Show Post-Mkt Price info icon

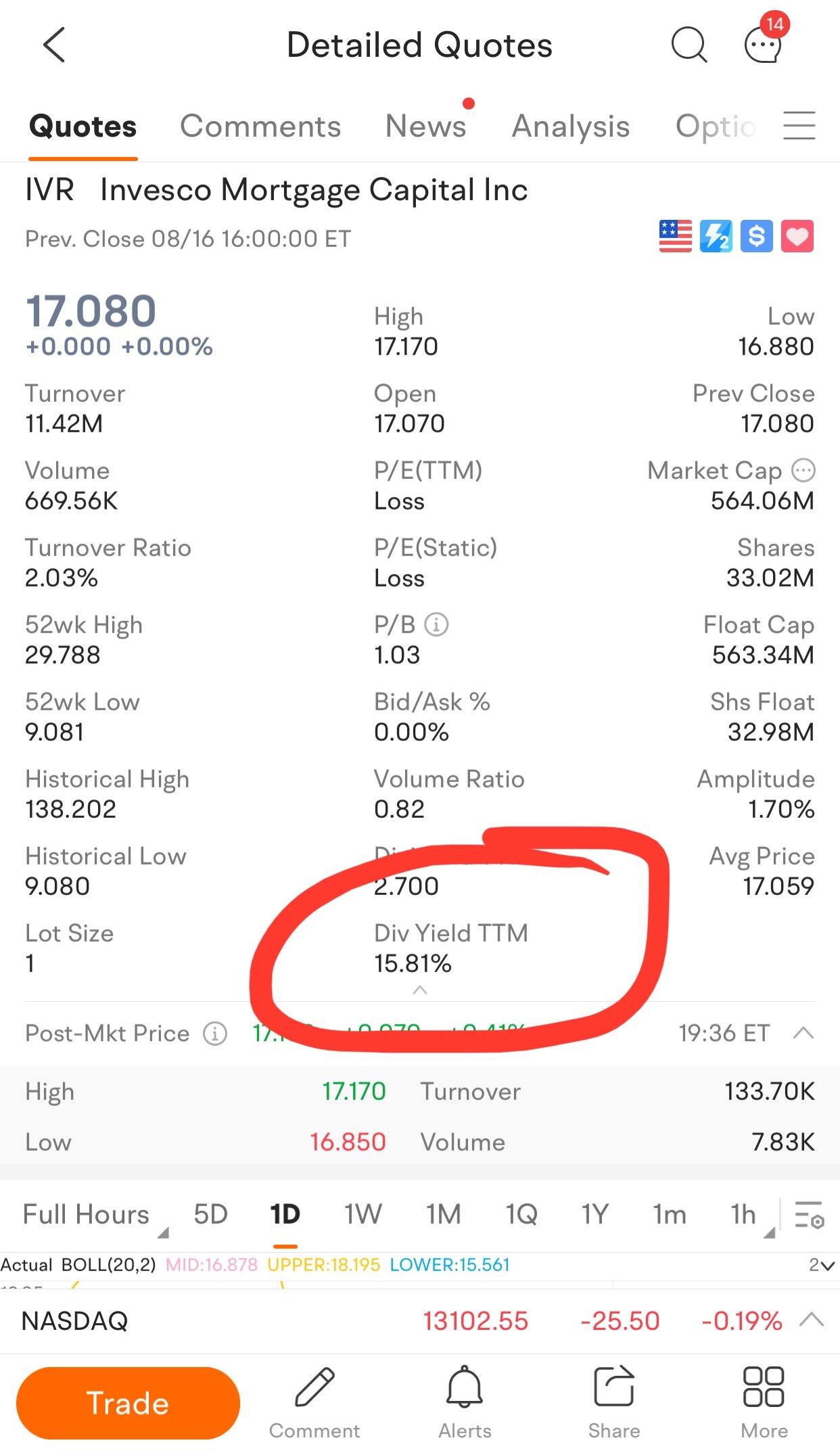[215, 1033]
